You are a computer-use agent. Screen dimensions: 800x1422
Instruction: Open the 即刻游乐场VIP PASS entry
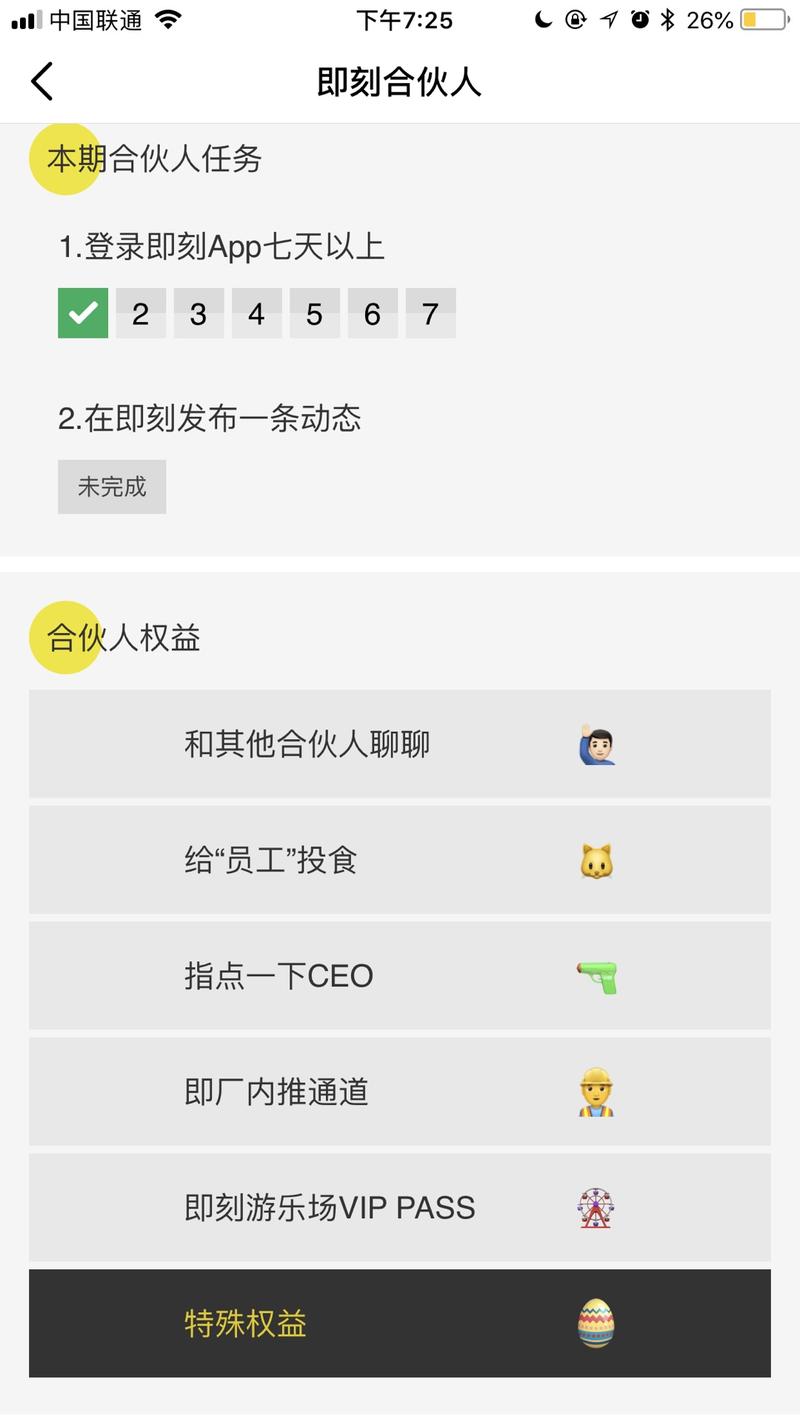pyautogui.click(x=400, y=1208)
